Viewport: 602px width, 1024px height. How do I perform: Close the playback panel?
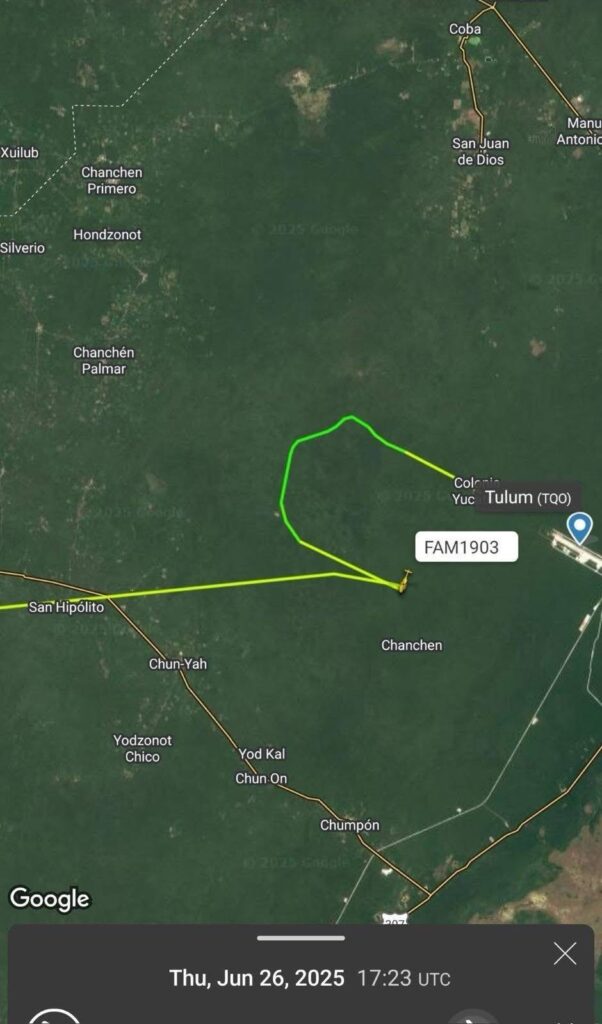(565, 953)
